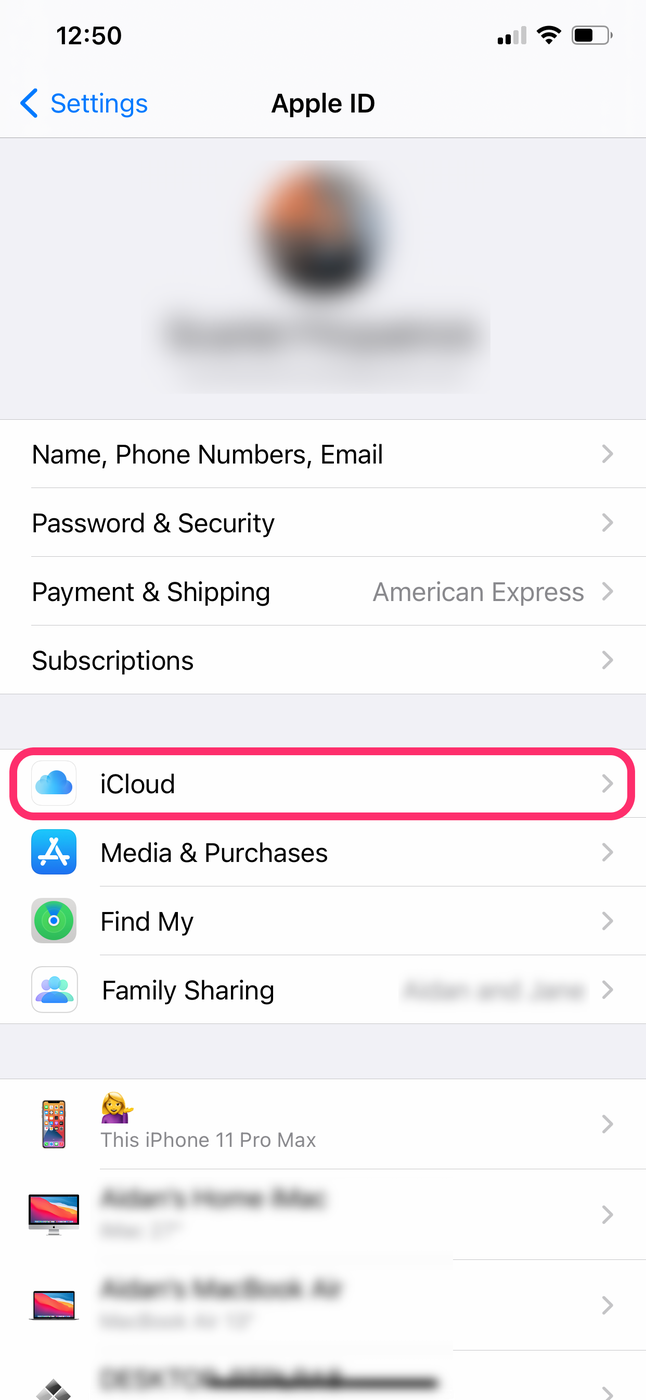Open iCloud settings
This screenshot has width=646, height=1400.
pos(323,784)
